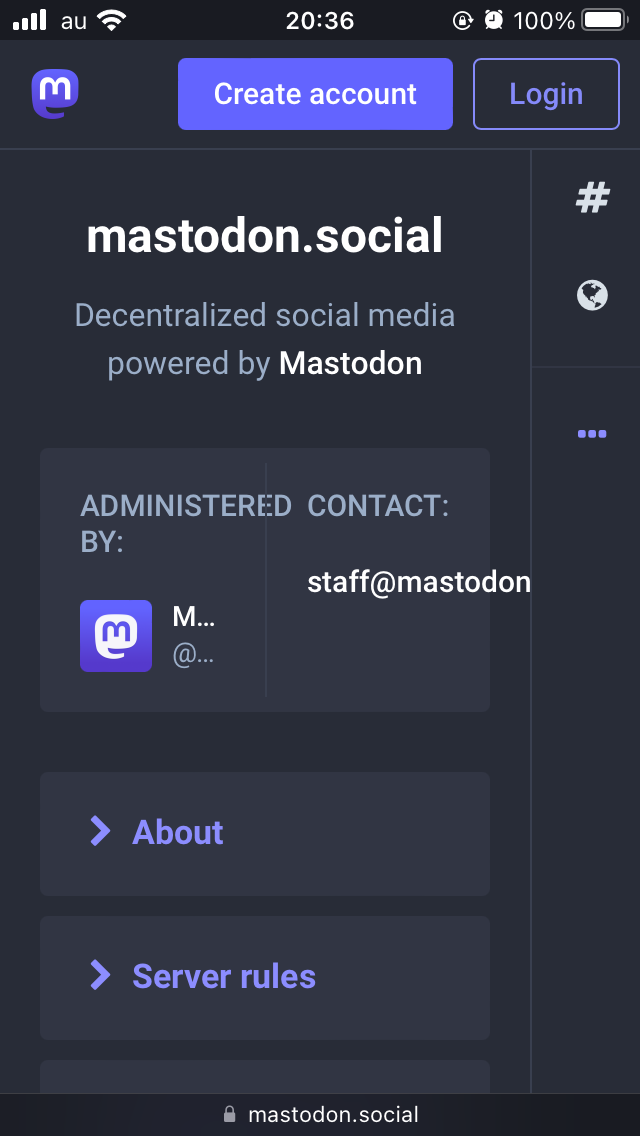Open the administrator's Mastodon account profile

click(x=147, y=636)
